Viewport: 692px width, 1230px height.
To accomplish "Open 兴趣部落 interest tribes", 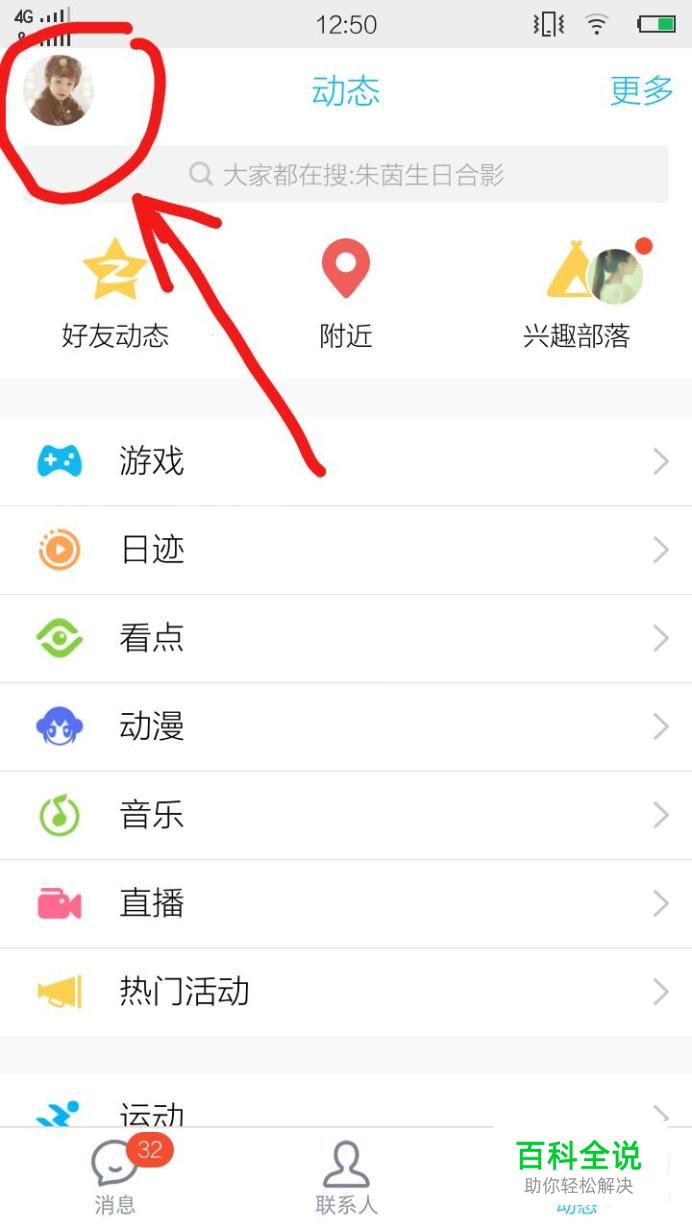I will [577, 293].
